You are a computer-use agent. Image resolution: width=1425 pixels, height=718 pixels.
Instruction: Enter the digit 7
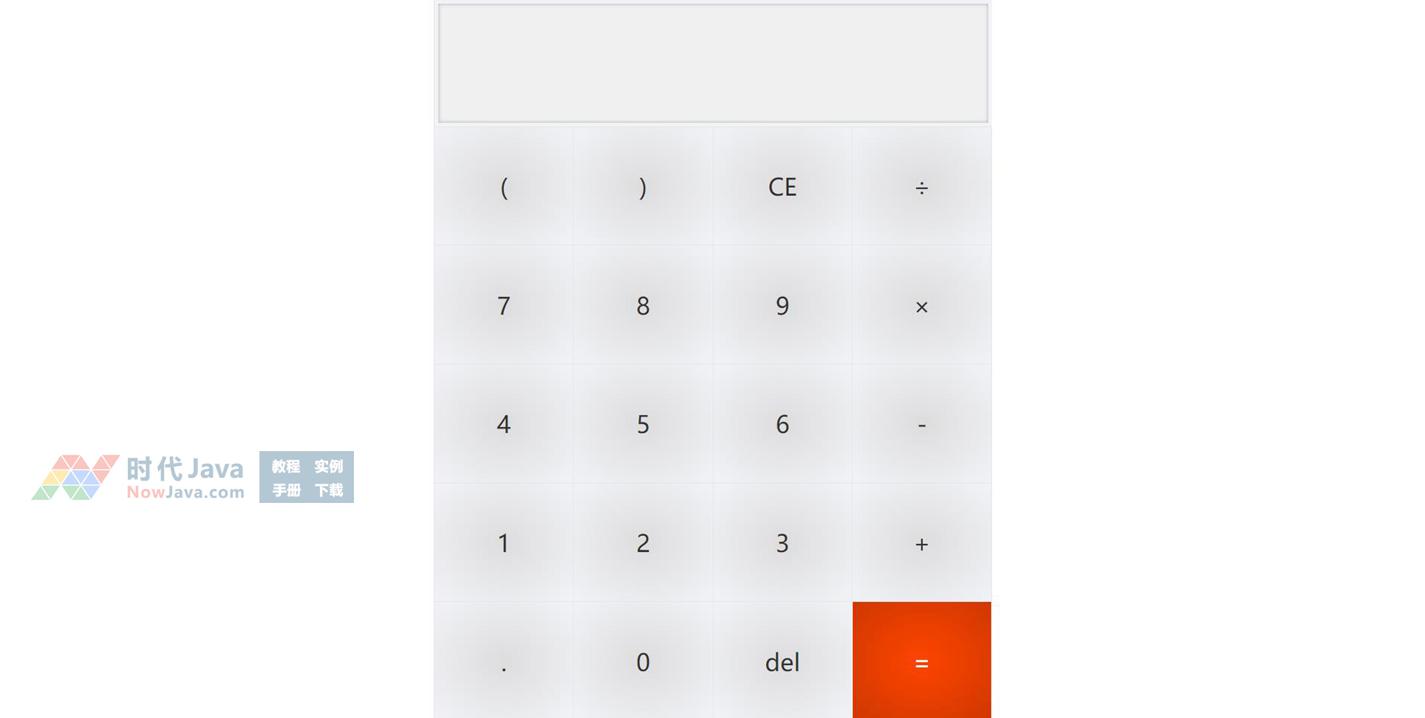[503, 305]
